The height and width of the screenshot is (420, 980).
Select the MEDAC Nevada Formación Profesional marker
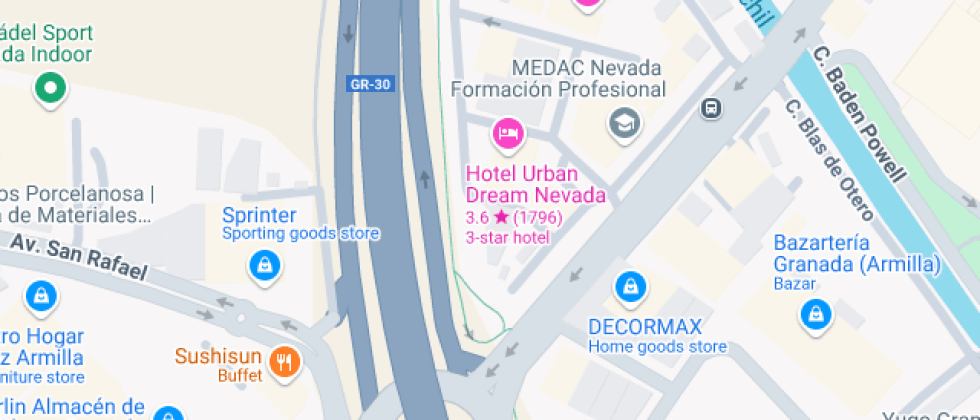coord(626,124)
